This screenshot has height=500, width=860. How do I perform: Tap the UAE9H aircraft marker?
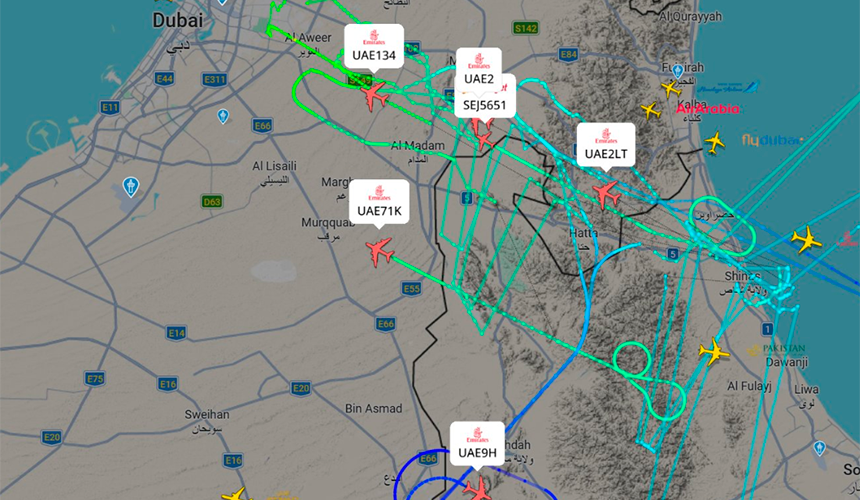click(478, 488)
